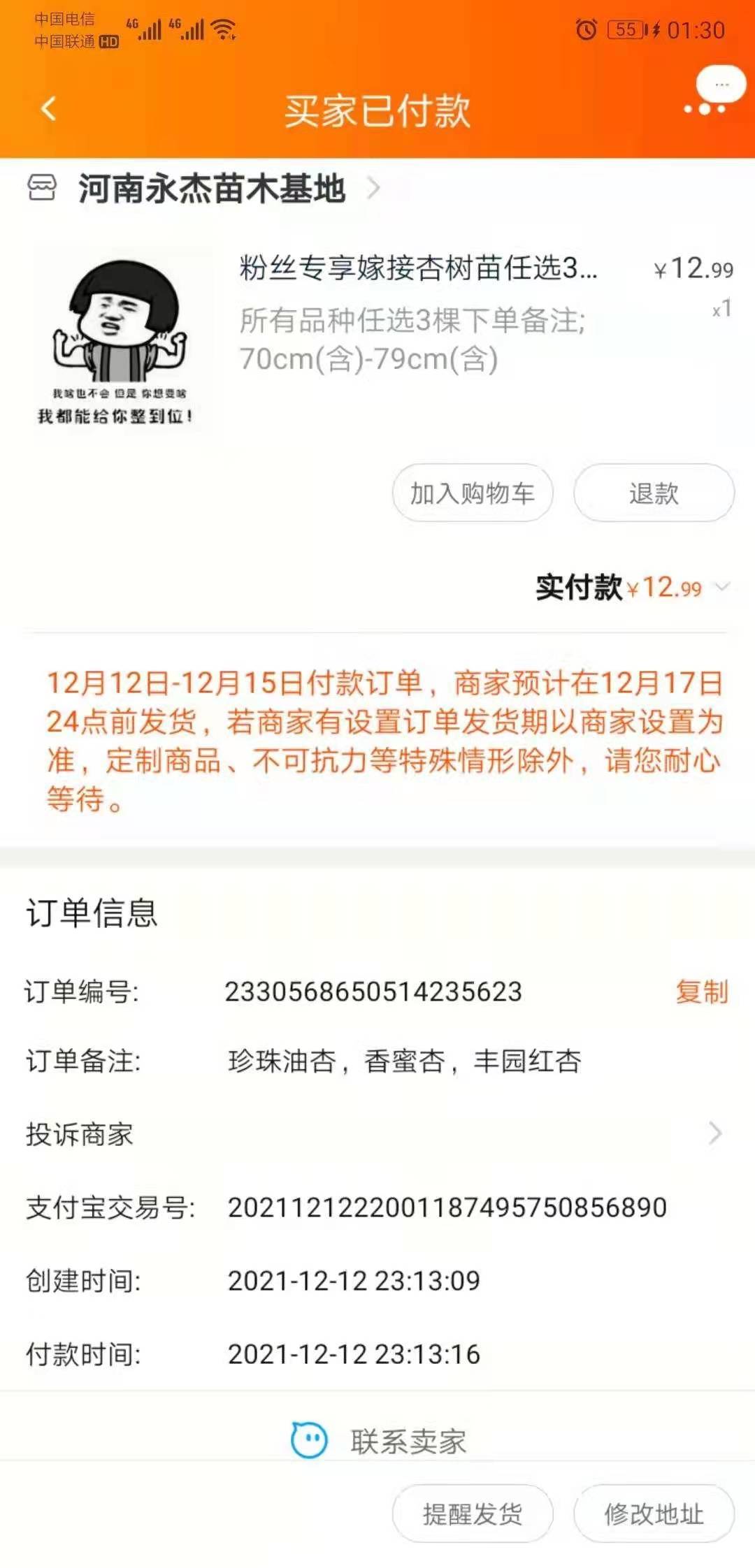
Task: Tap the 加入购物车 button
Action: 472,493
